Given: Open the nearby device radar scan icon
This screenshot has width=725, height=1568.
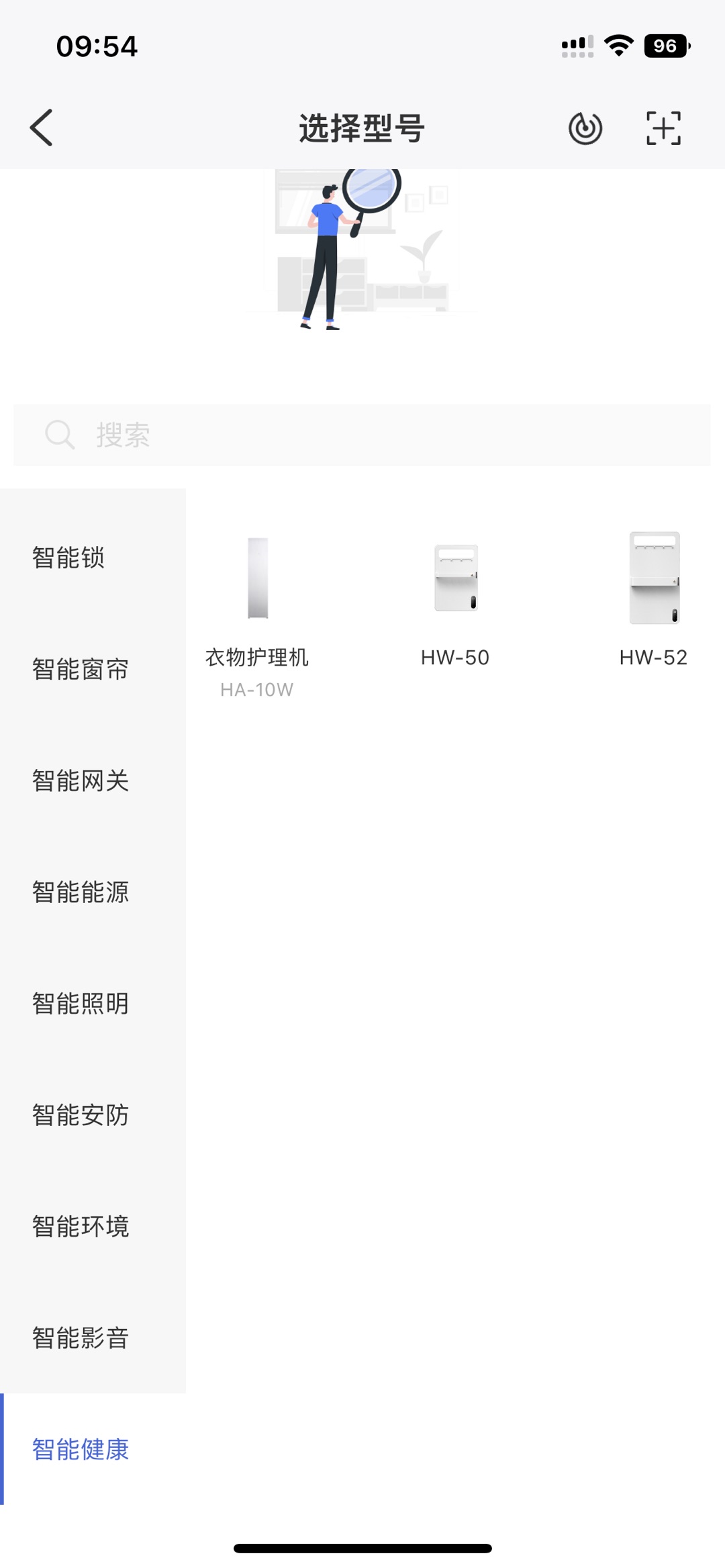Looking at the screenshot, I should click(585, 128).
